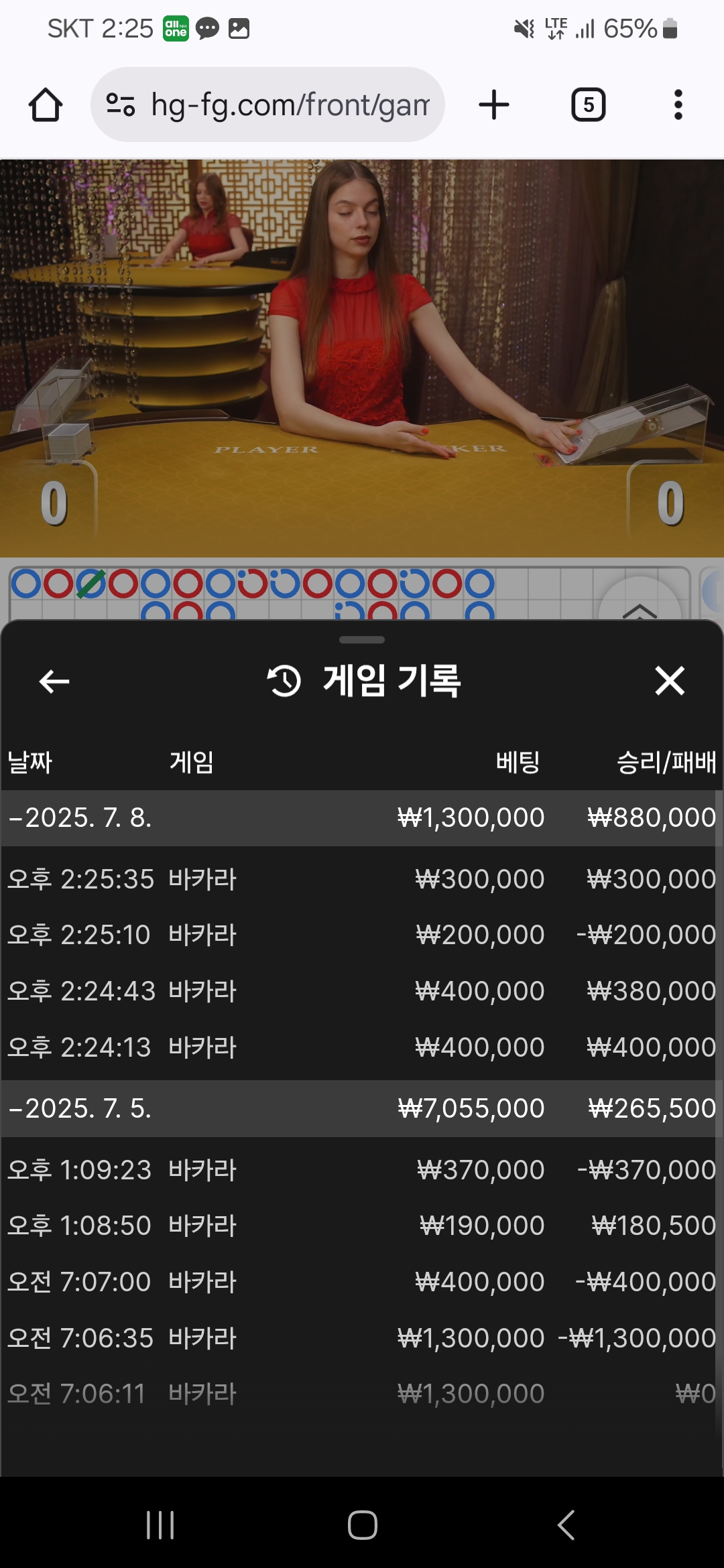Open the 오후 2:24:43 바카라 record
724x1568 pixels.
click(362, 991)
